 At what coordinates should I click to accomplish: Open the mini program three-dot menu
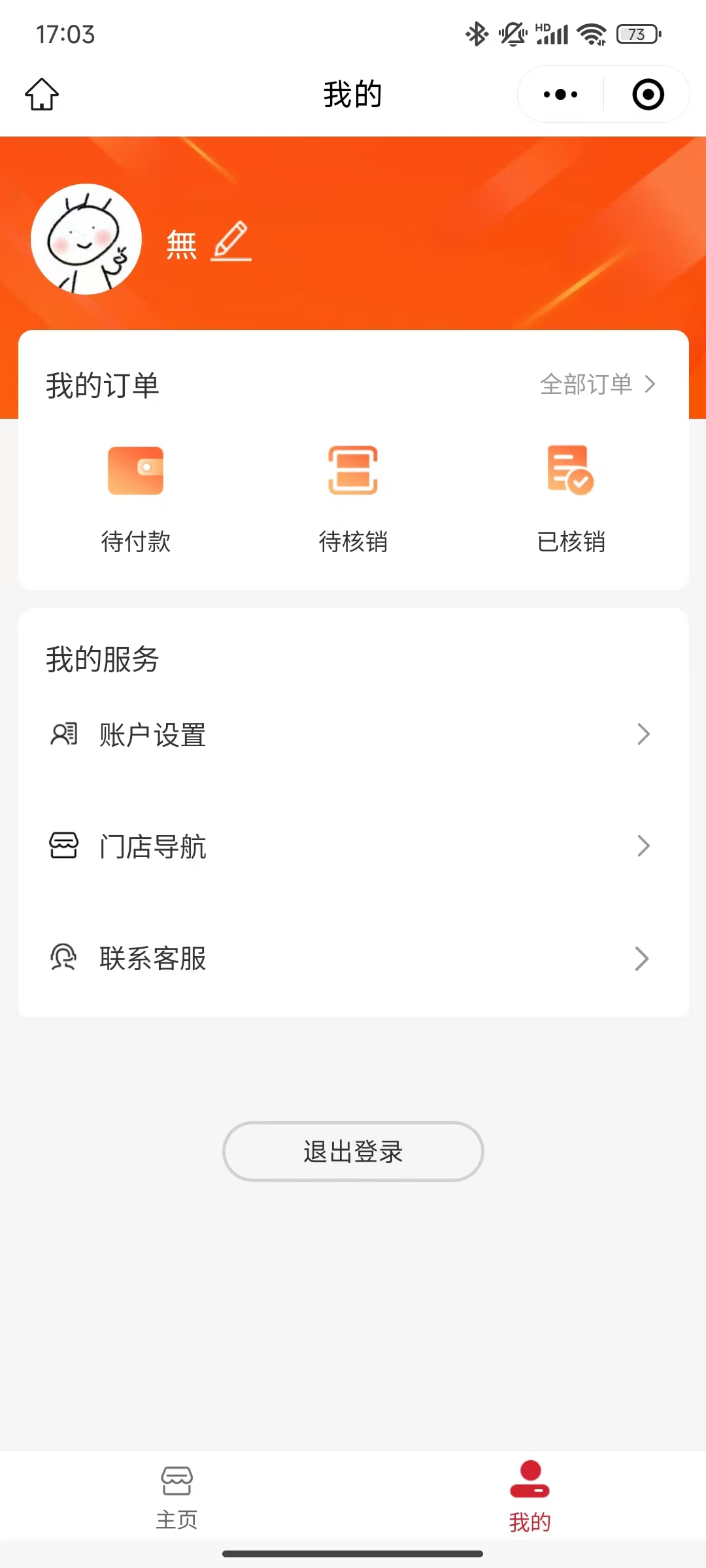(x=560, y=94)
